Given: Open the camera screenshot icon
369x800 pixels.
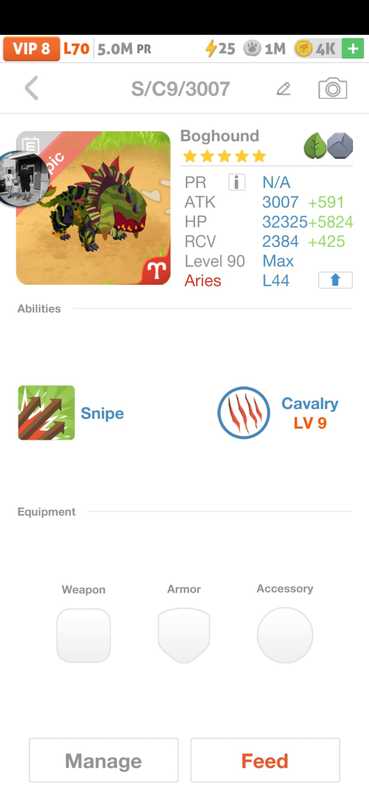Looking at the screenshot, I should coord(333,89).
